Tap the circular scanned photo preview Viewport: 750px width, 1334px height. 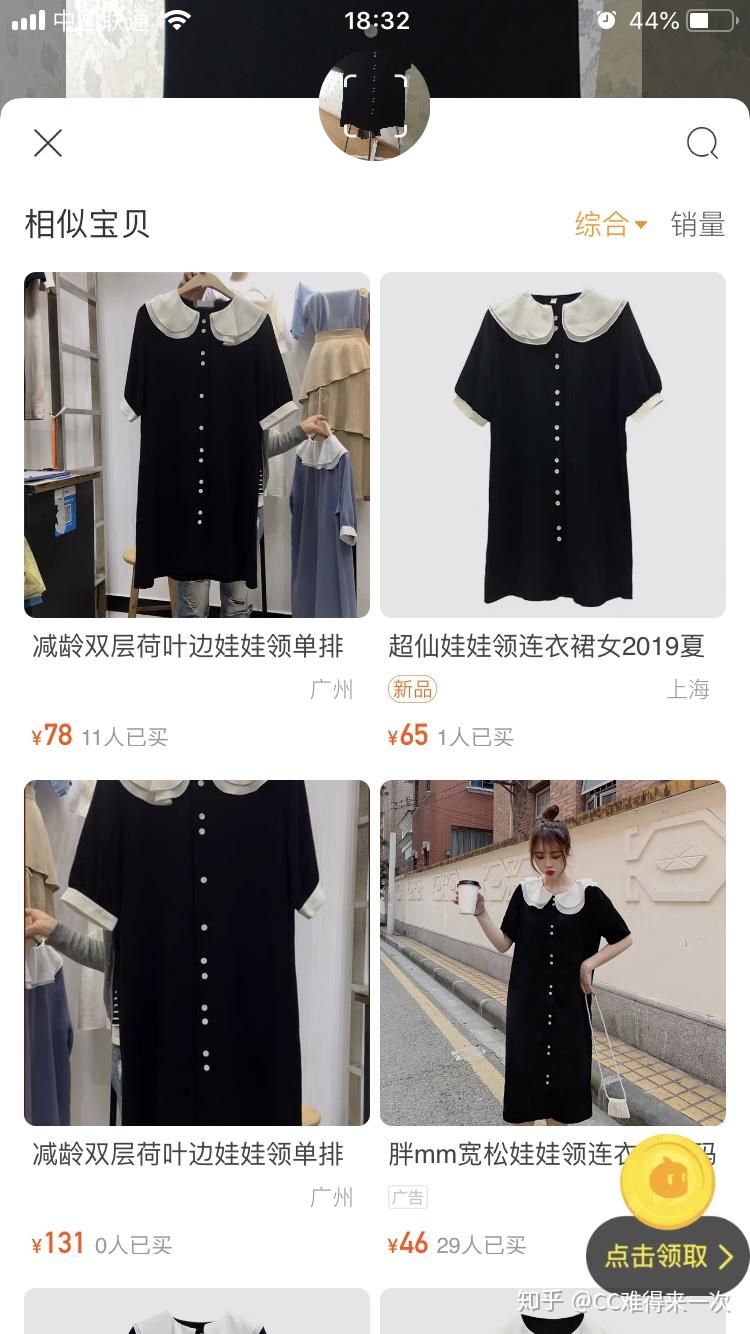click(x=374, y=104)
